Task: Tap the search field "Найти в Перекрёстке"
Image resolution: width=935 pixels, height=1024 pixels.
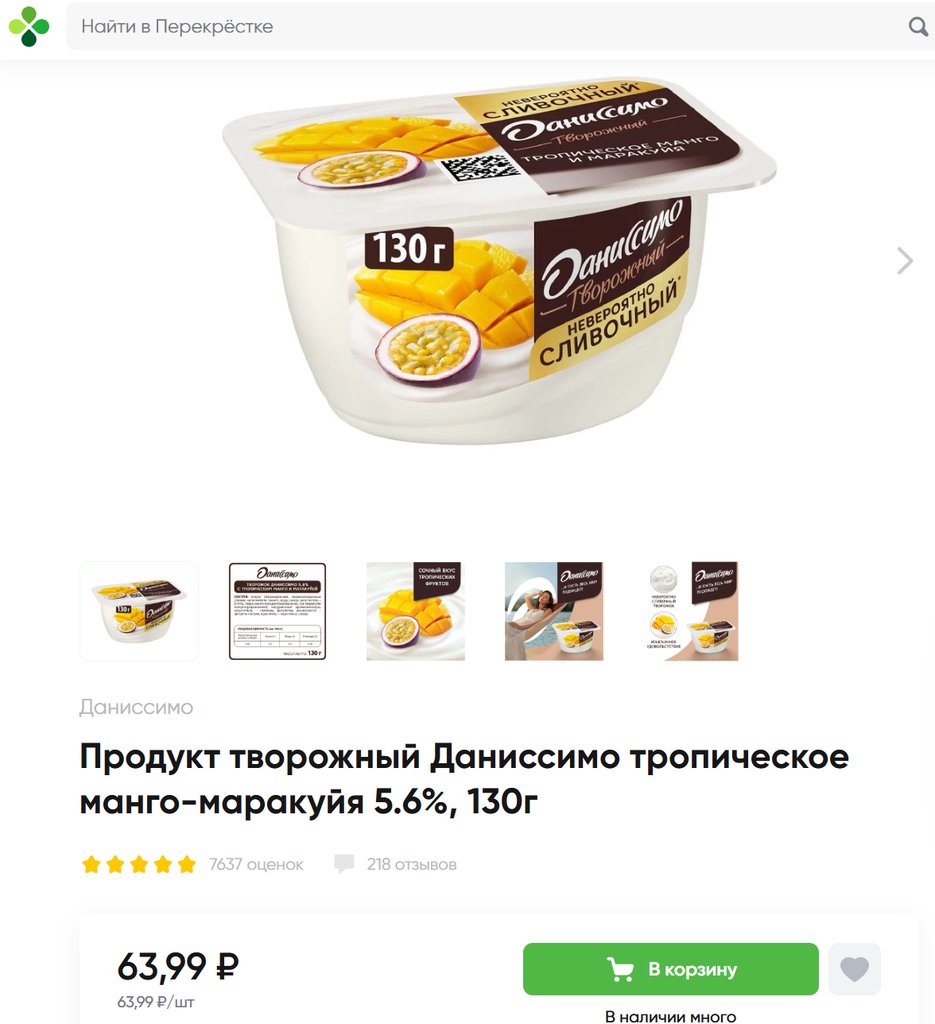Action: 480,26
